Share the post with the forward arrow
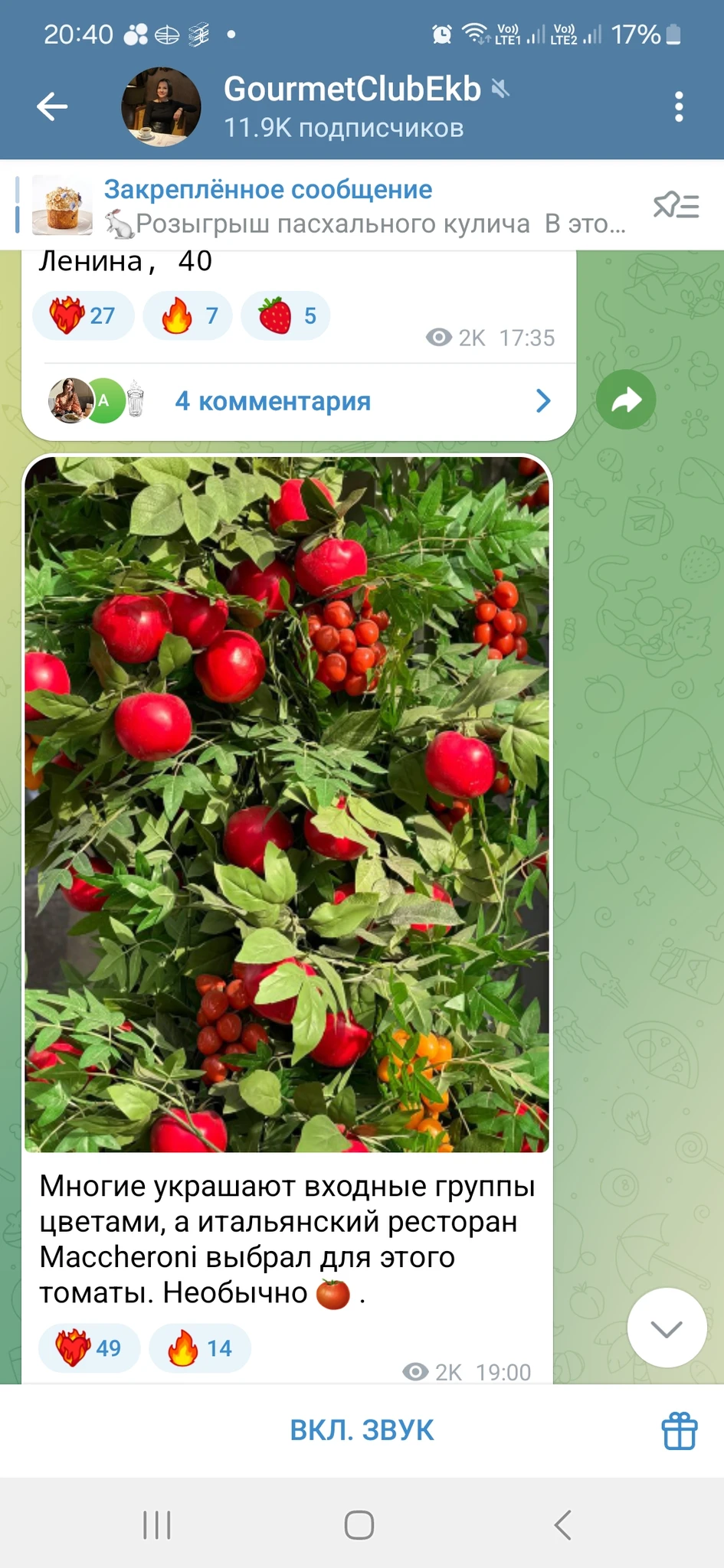The width and height of the screenshot is (724, 1568). pyautogui.click(x=626, y=400)
